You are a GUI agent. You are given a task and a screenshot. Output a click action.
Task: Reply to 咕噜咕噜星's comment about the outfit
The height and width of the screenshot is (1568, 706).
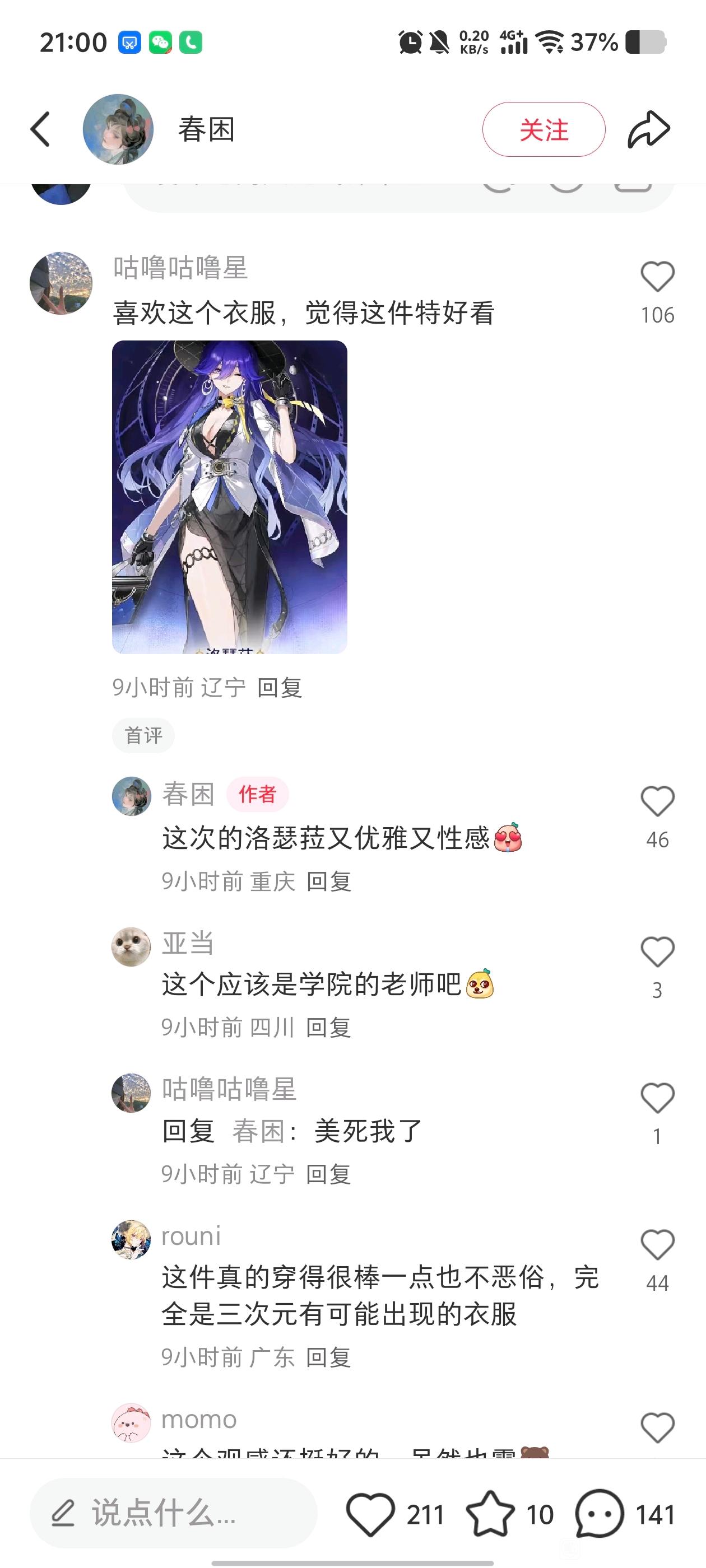[x=280, y=688]
